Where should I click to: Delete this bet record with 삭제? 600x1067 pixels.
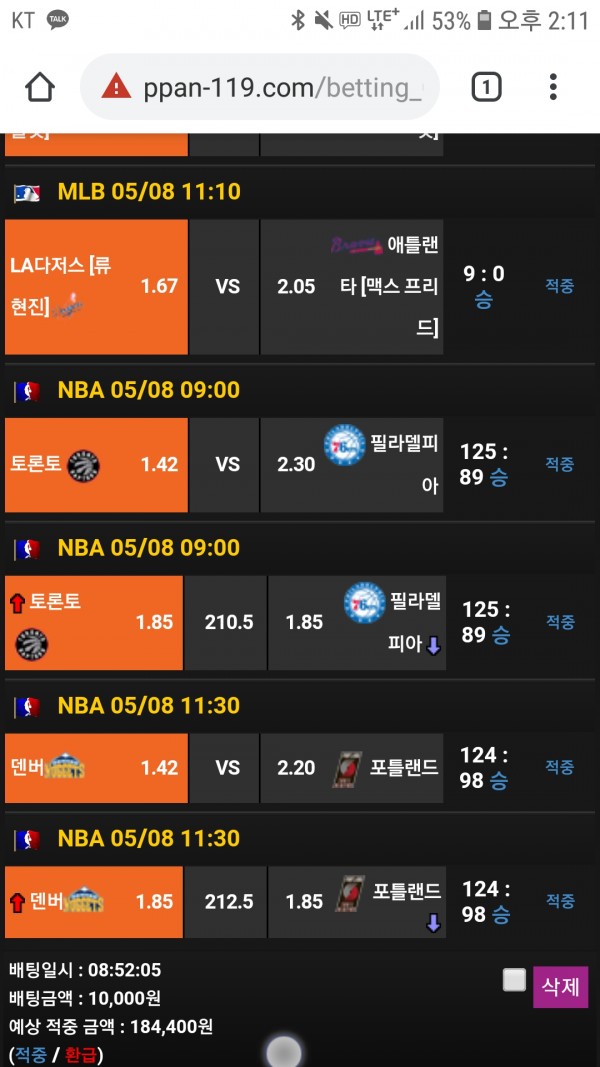click(560, 986)
